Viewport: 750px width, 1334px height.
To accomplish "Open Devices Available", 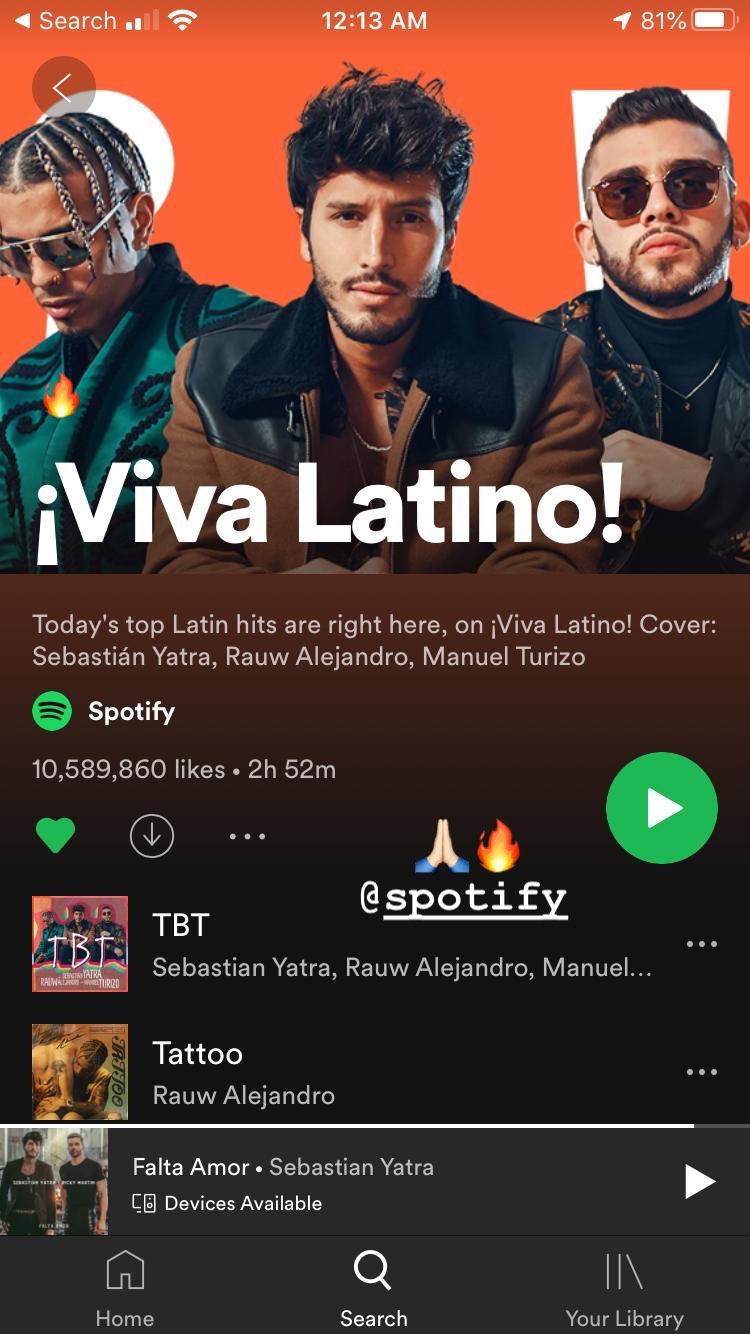I will pos(228,1204).
